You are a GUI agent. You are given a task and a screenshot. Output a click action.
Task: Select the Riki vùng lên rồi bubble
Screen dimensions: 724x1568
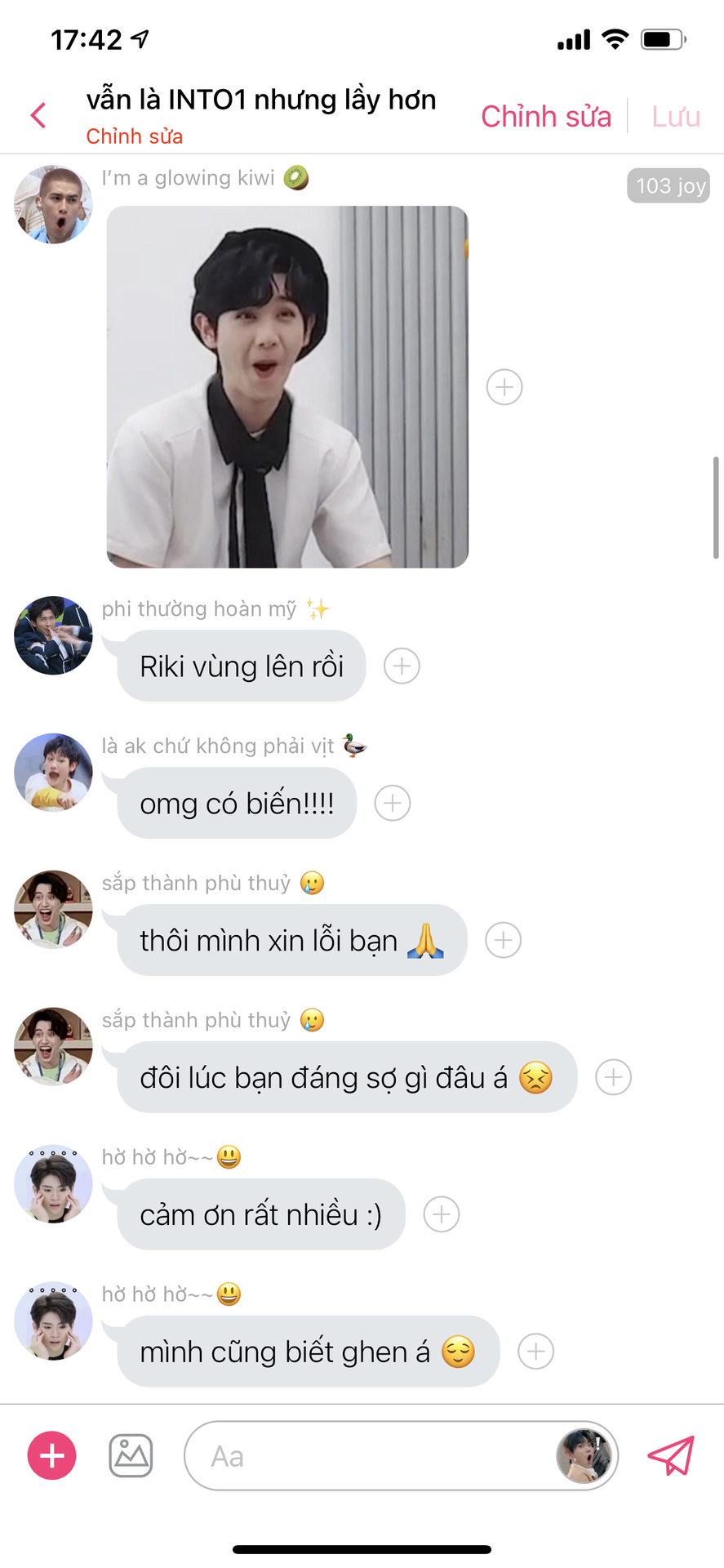click(242, 666)
